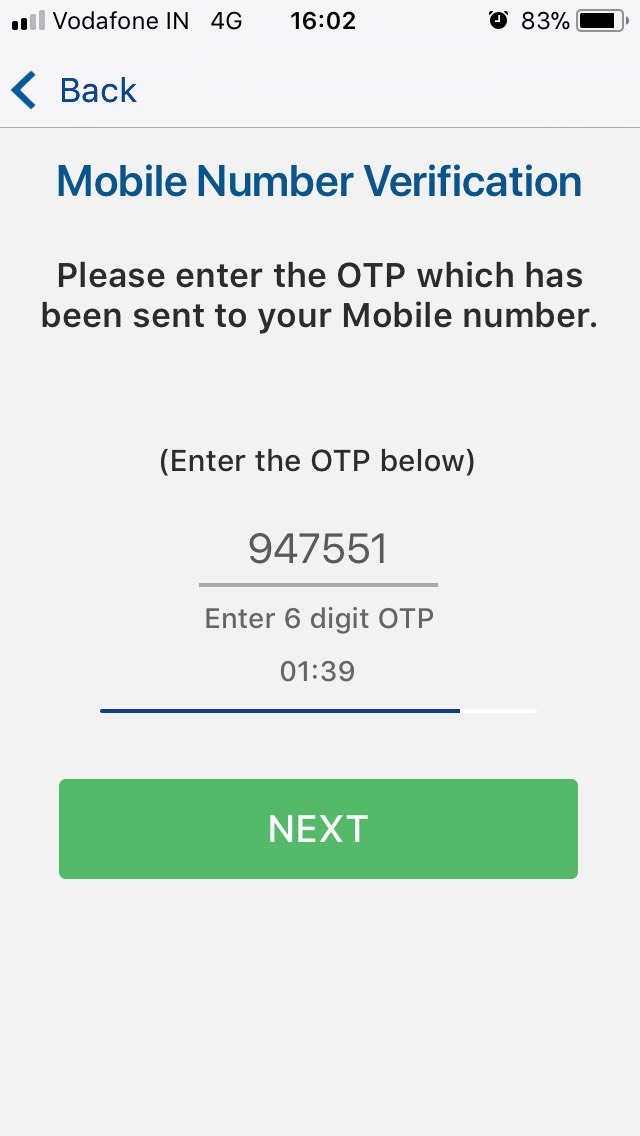
Task: Tap the 6 digit OTP field
Action: pos(318,549)
